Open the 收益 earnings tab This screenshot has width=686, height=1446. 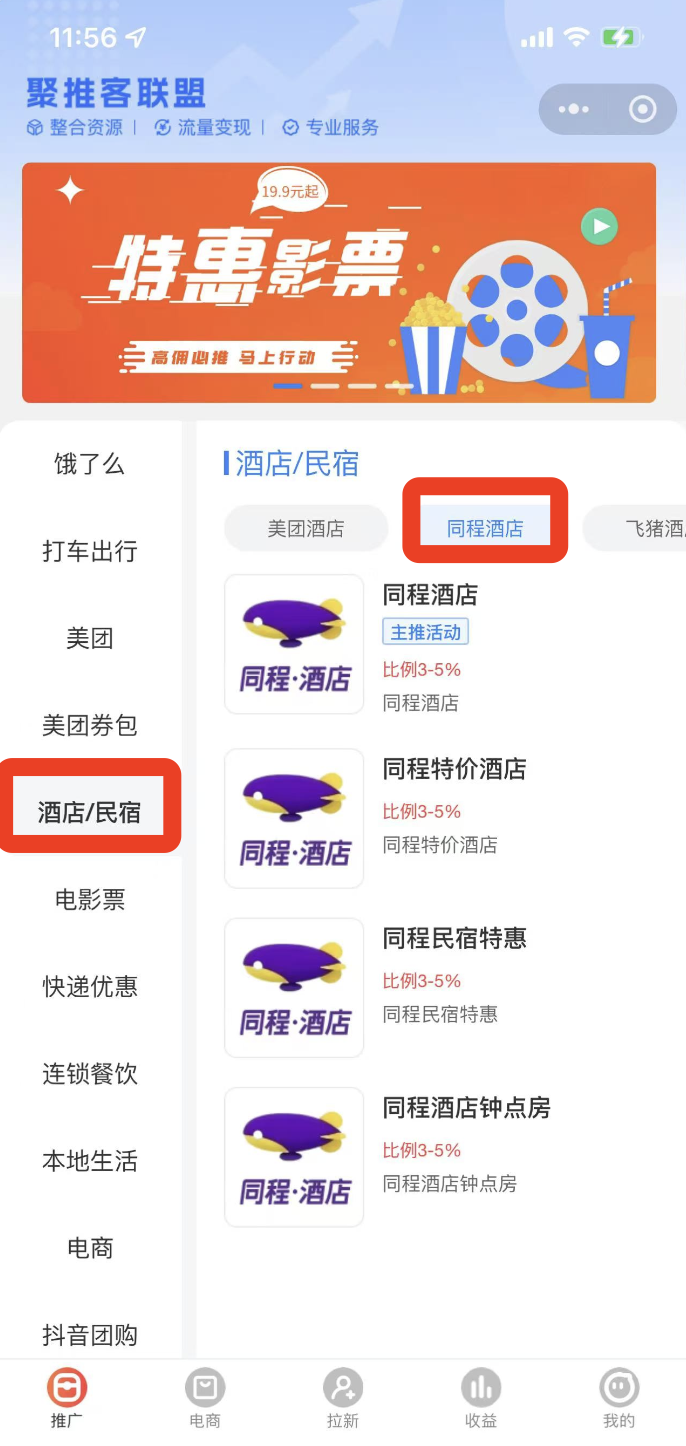point(481,1398)
